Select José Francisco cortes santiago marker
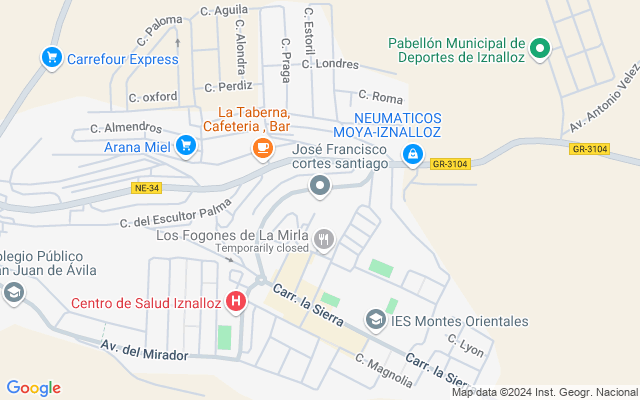Screen dimensions: 640x400 (320, 185)
